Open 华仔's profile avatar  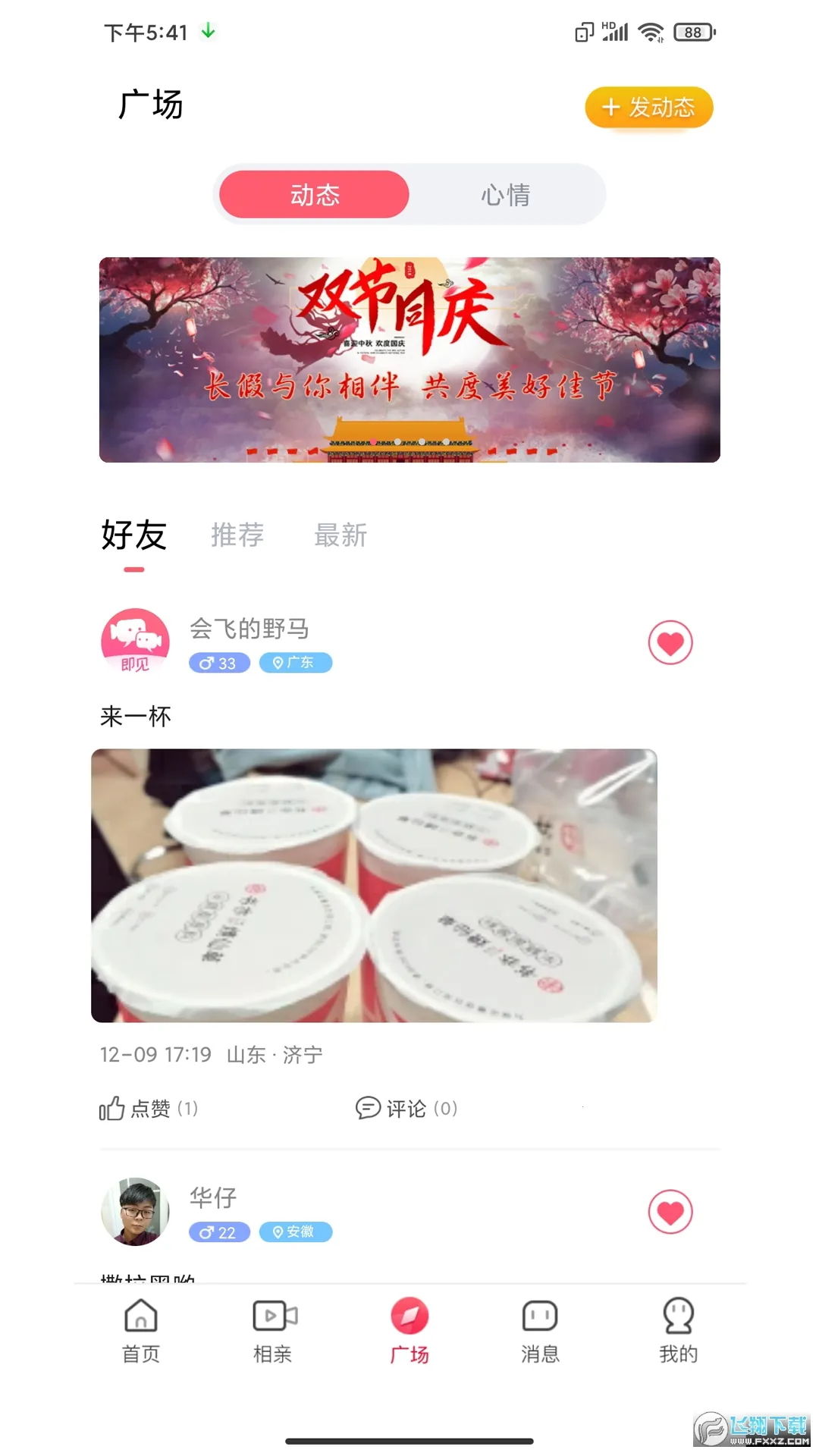pos(135,1211)
